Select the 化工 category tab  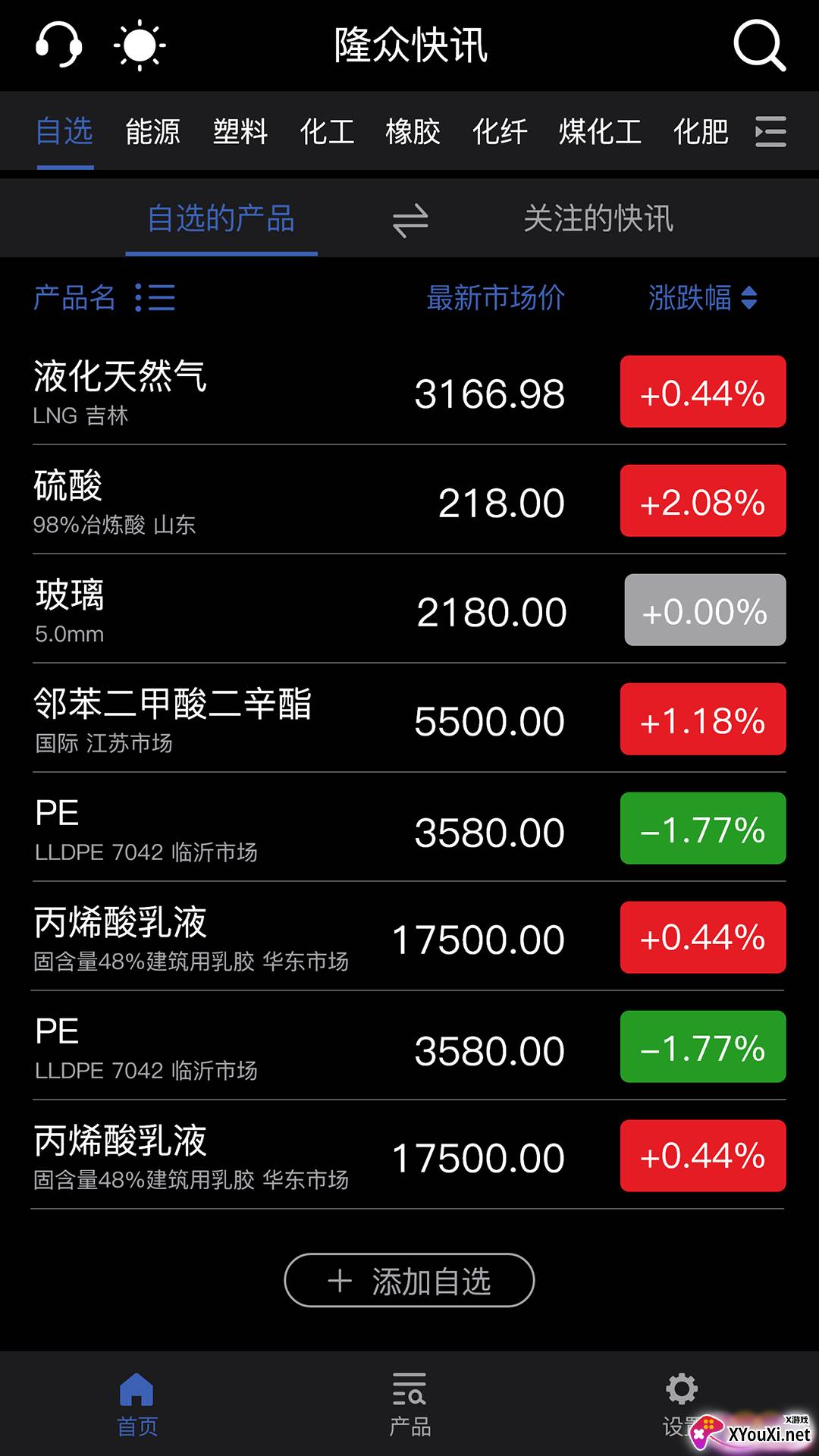click(x=327, y=132)
